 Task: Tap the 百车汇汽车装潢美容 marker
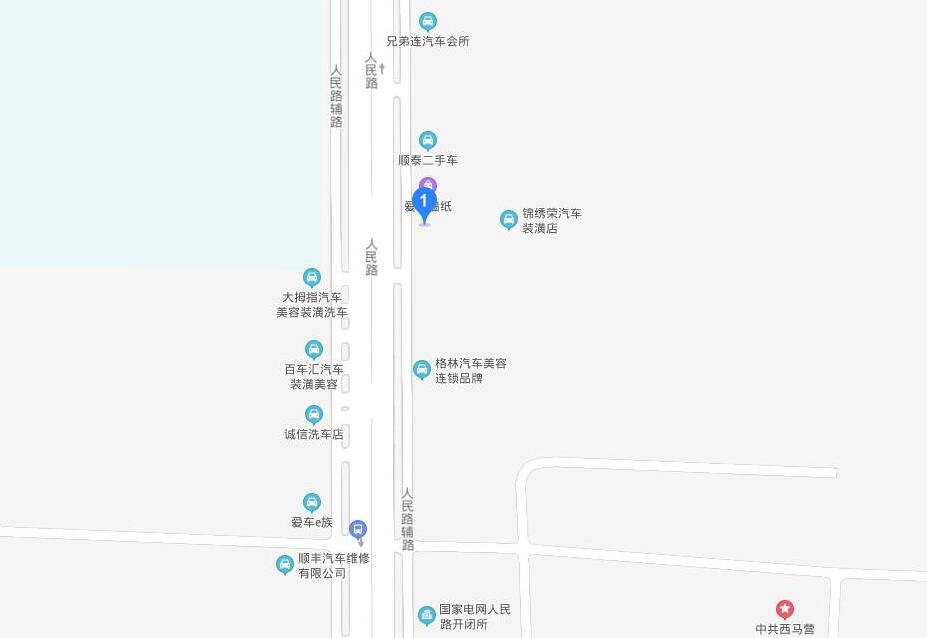pos(314,349)
